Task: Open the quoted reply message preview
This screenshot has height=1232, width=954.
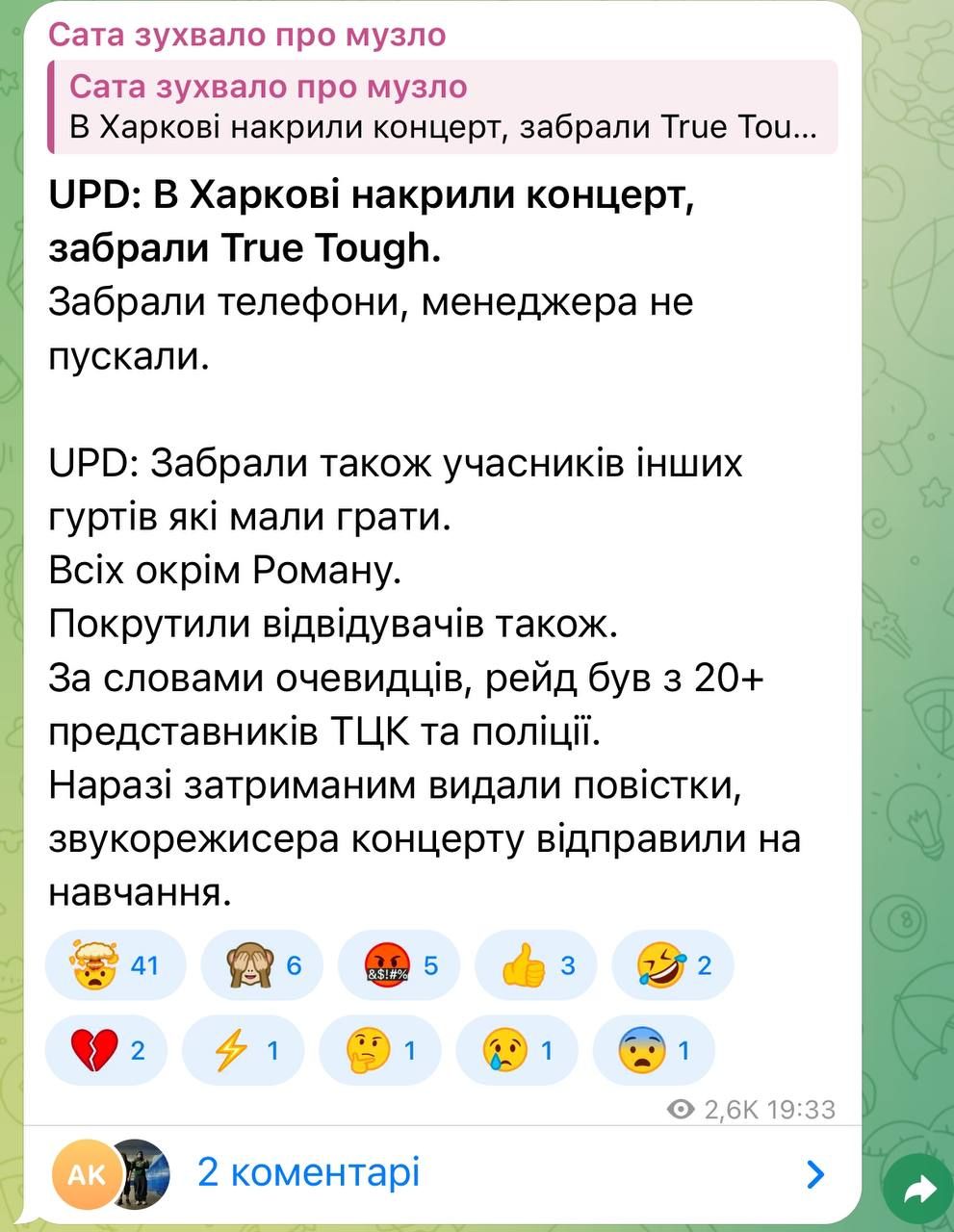Action: 443,107
